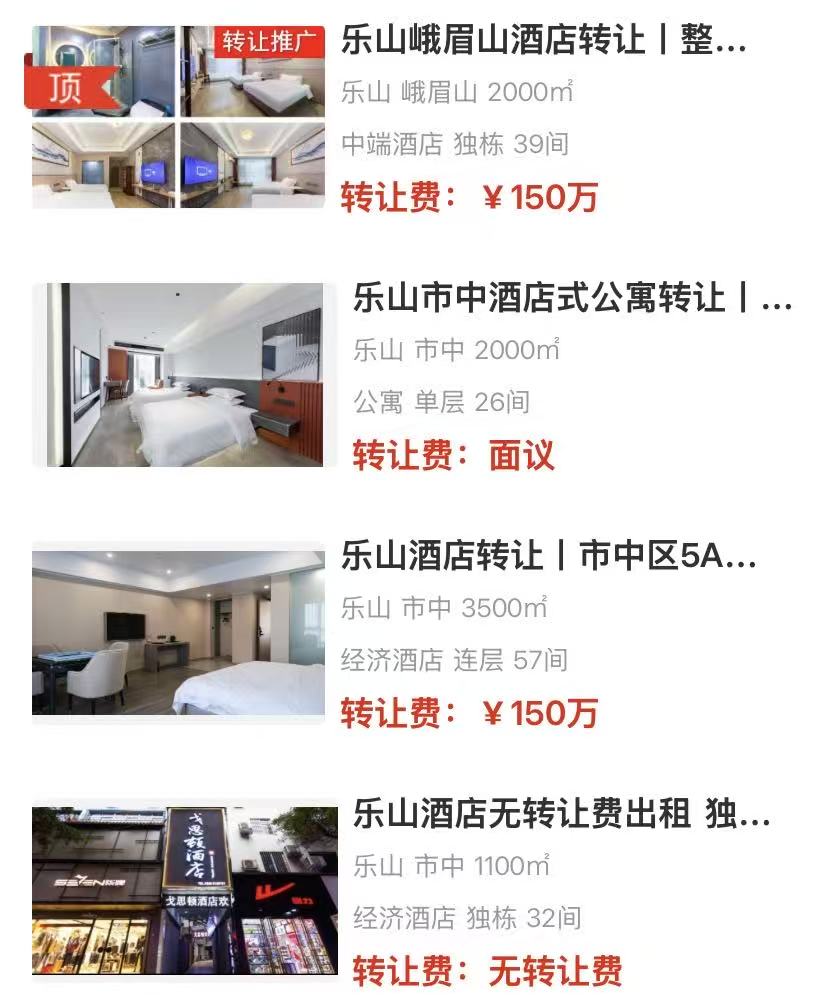The height and width of the screenshot is (1003, 828).
Task: Open the 乐山峨眉山酒店转让 listing
Action: (x=543, y=42)
